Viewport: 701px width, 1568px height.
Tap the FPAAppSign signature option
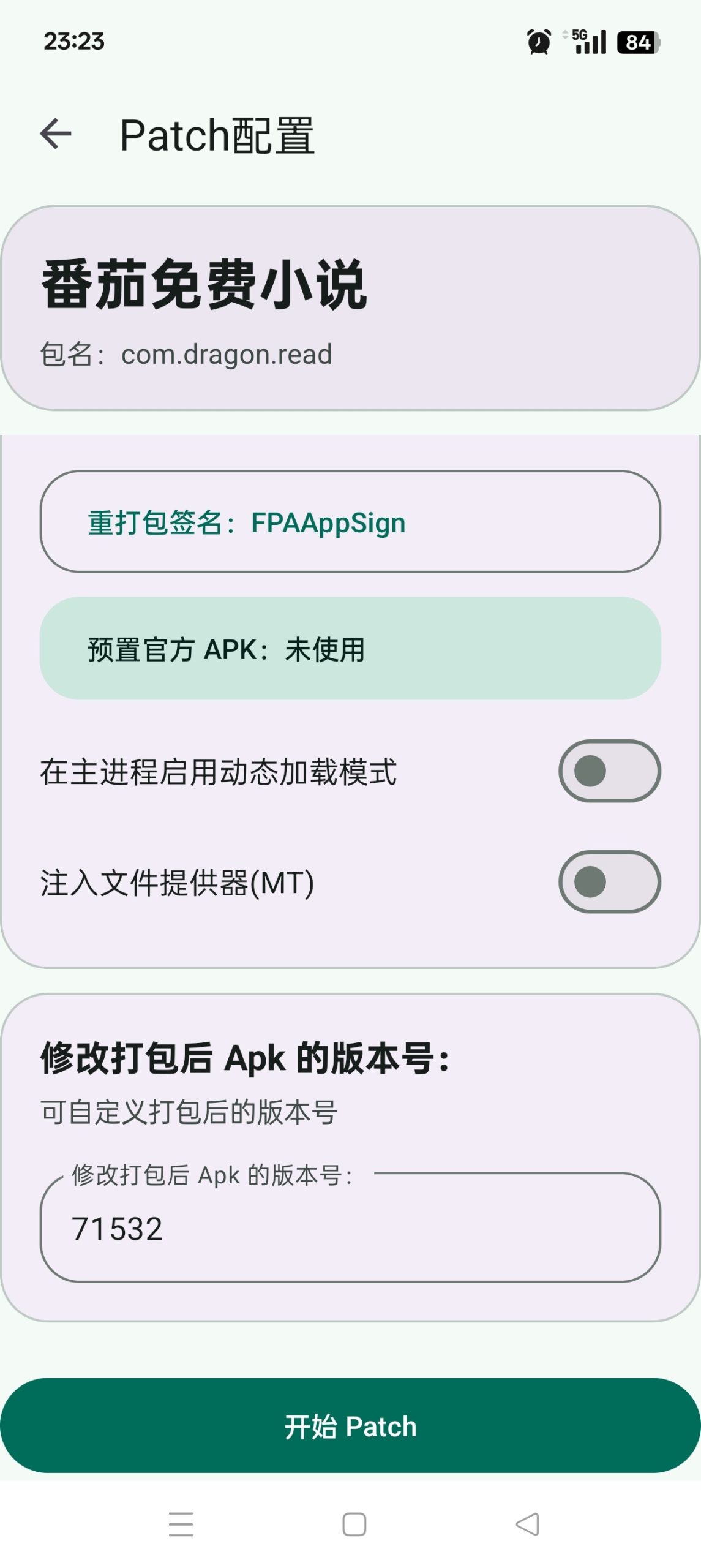click(329, 522)
